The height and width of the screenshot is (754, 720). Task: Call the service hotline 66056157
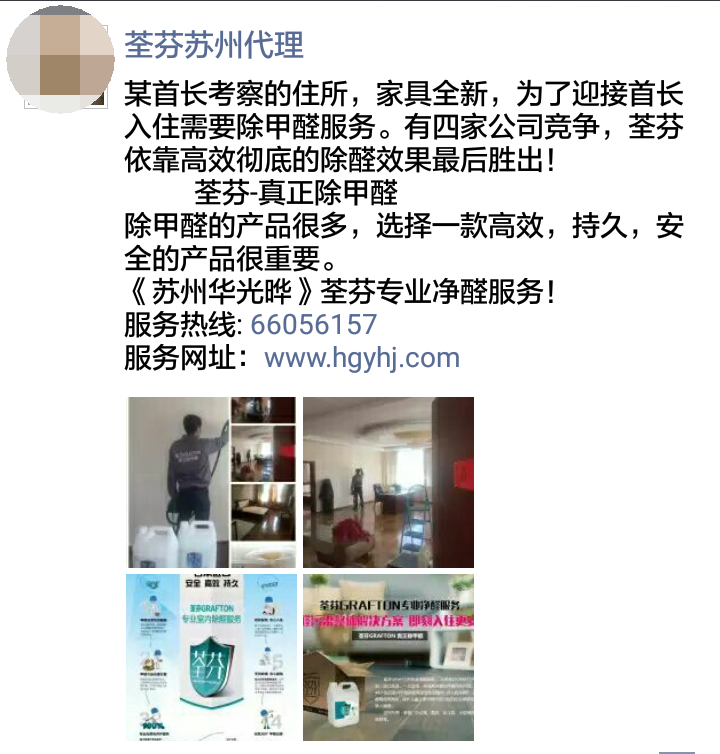click(x=314, y=325)
